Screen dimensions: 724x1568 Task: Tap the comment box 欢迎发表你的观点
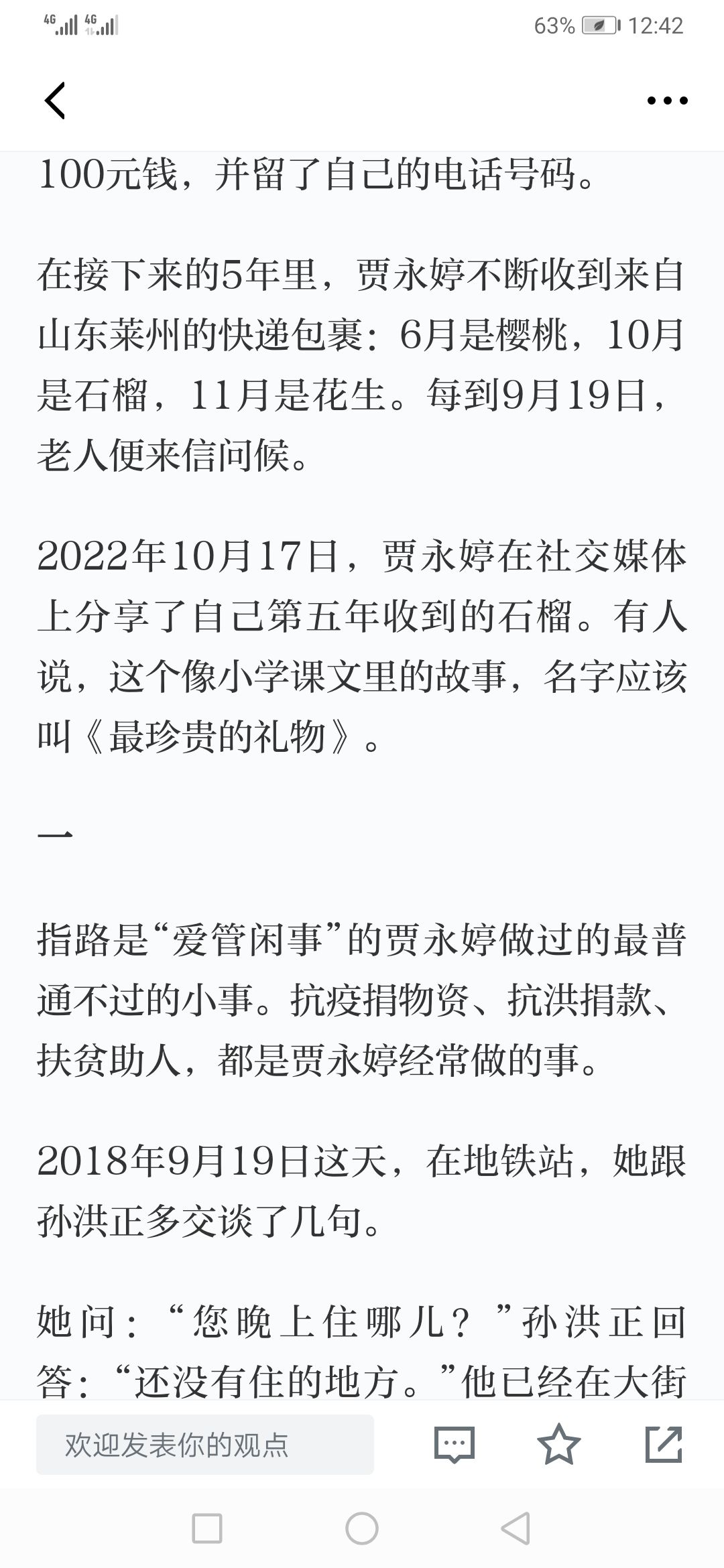click(x=205, y=1445)
